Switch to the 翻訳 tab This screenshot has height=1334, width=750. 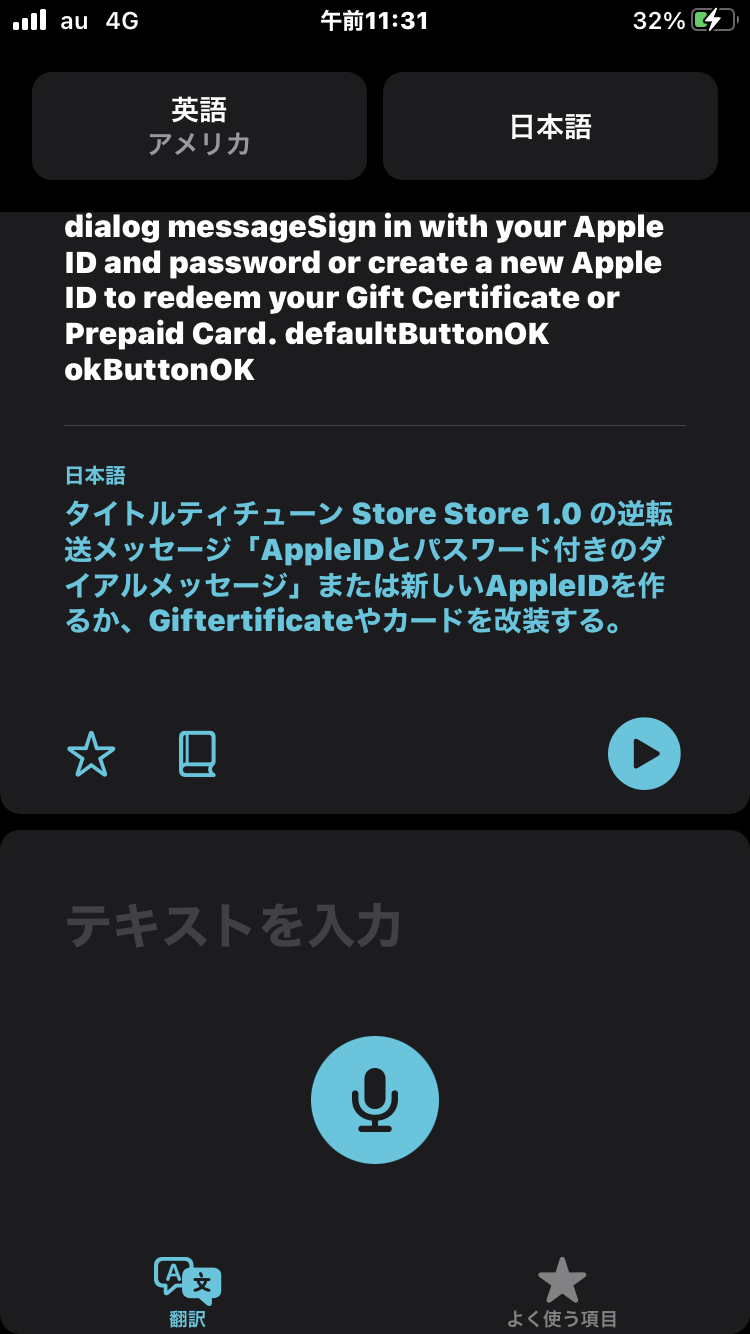pos(187,1291)
